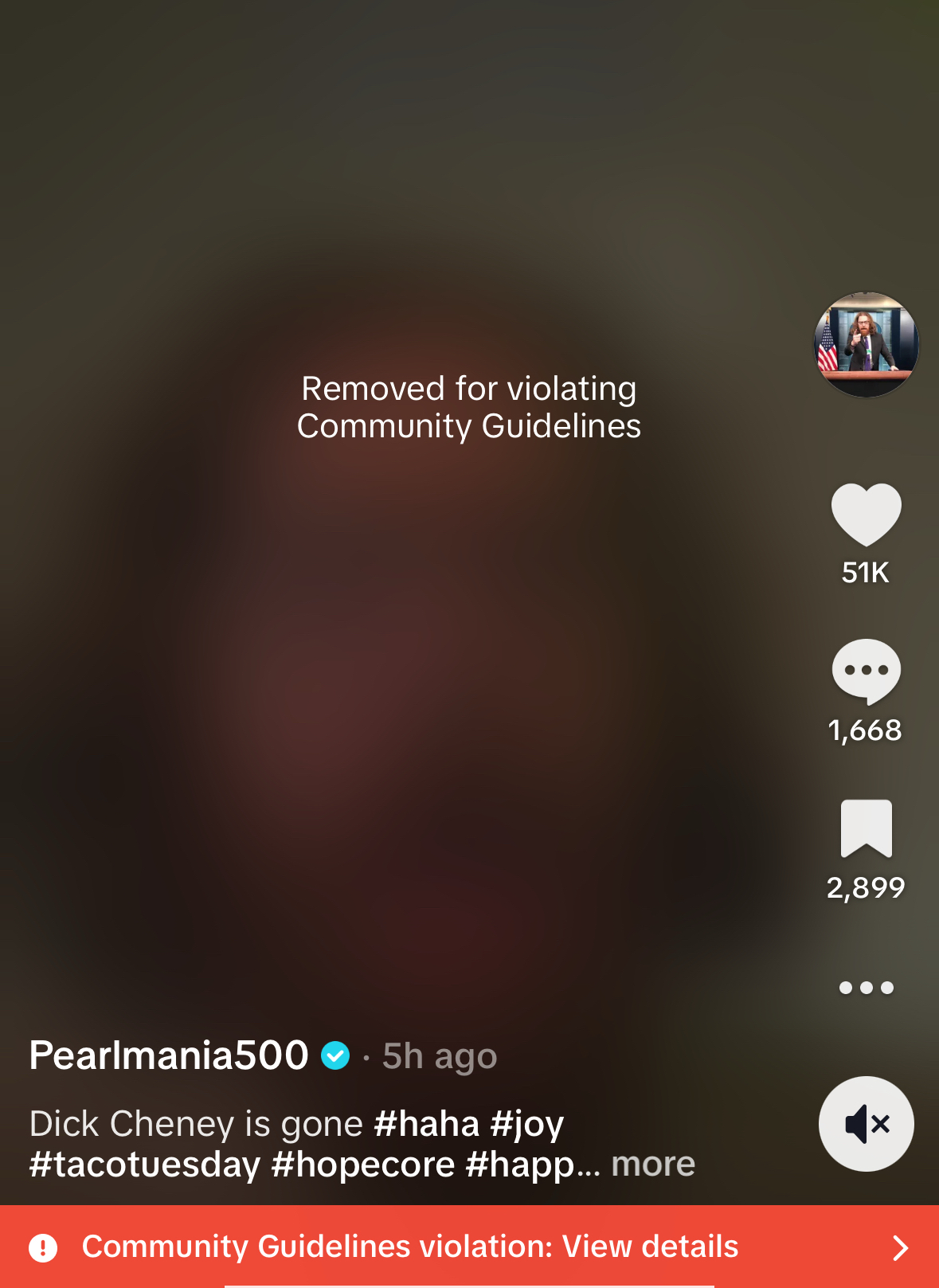
Task: Open the three-dot more options menu
Action: [x=866, y=988]
